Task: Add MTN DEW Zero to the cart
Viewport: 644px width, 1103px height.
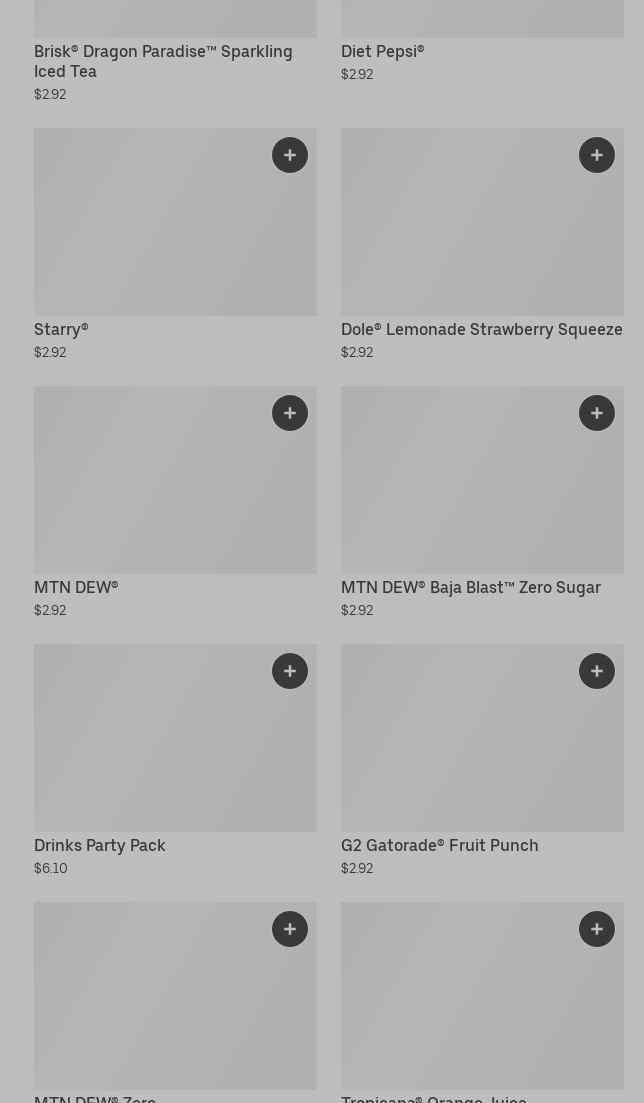Action: (x=290, y=929)
